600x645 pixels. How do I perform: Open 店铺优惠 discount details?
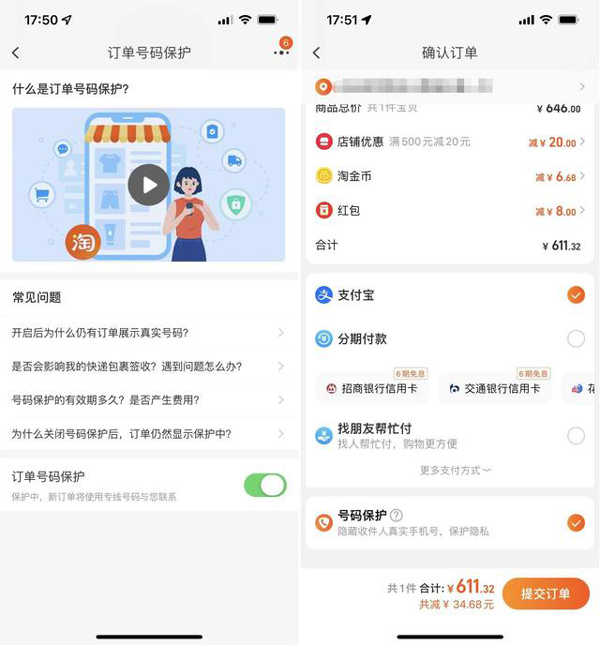(450, 142)
